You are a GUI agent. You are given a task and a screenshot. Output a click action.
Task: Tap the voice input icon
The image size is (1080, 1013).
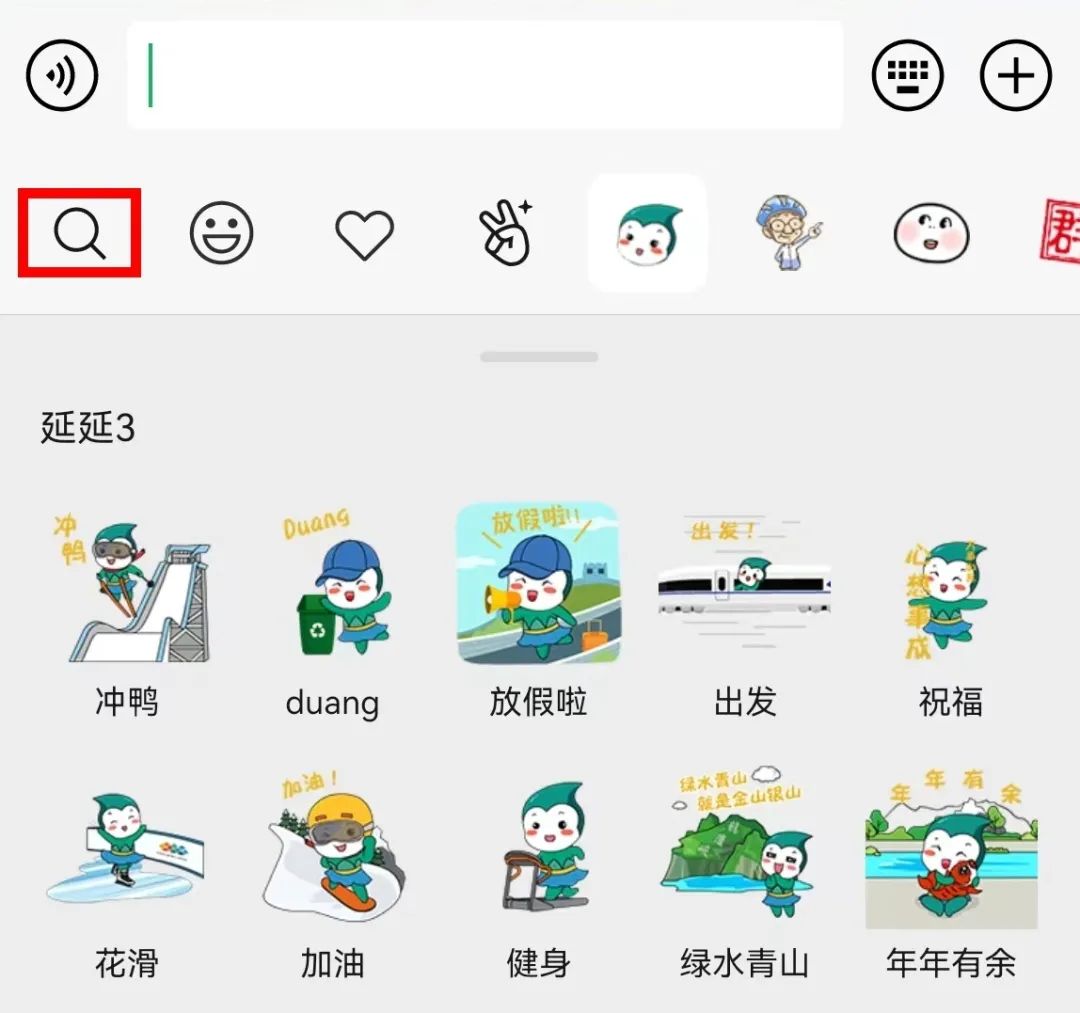pyautogui.click(x=62, y=76)
